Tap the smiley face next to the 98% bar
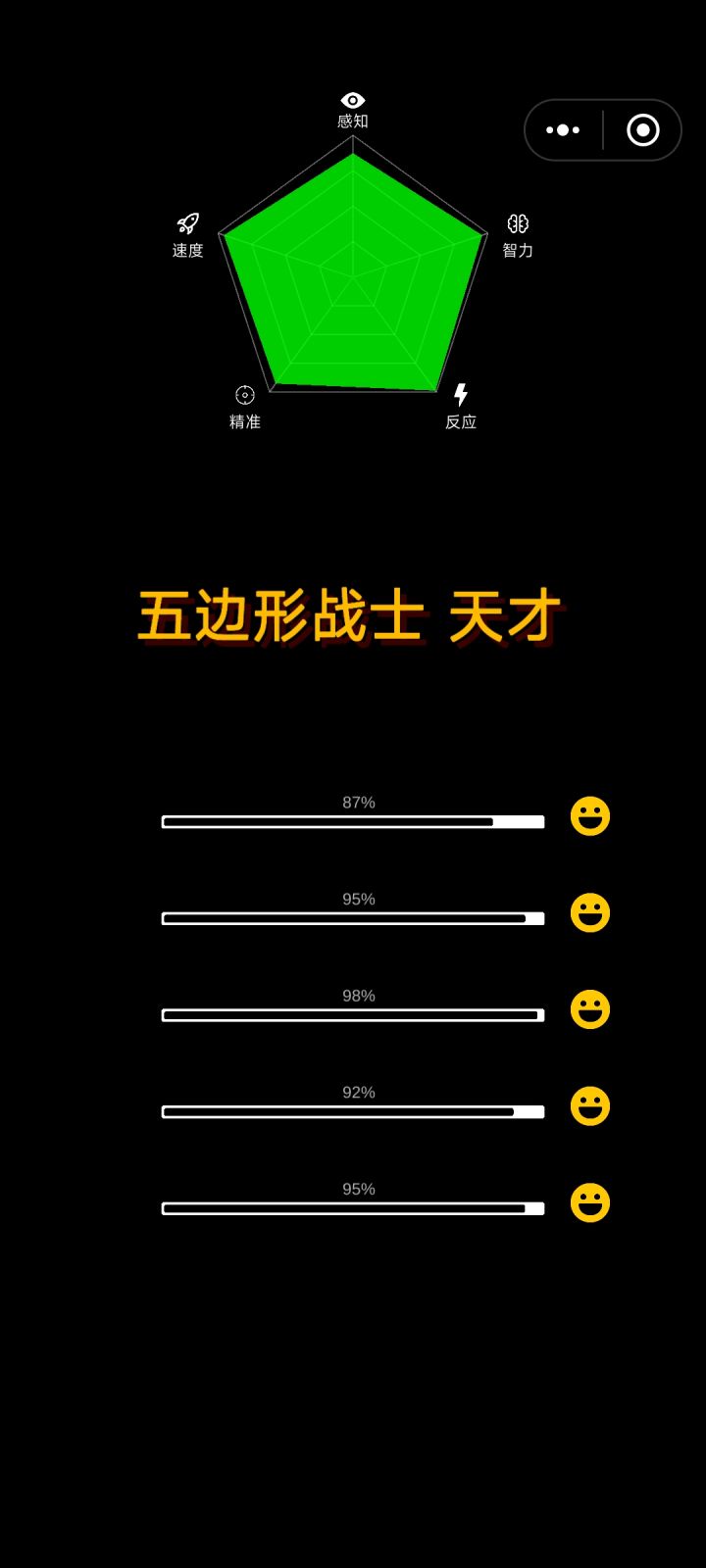Screen dimensions: 706x1568 [x=589, y=1010]
